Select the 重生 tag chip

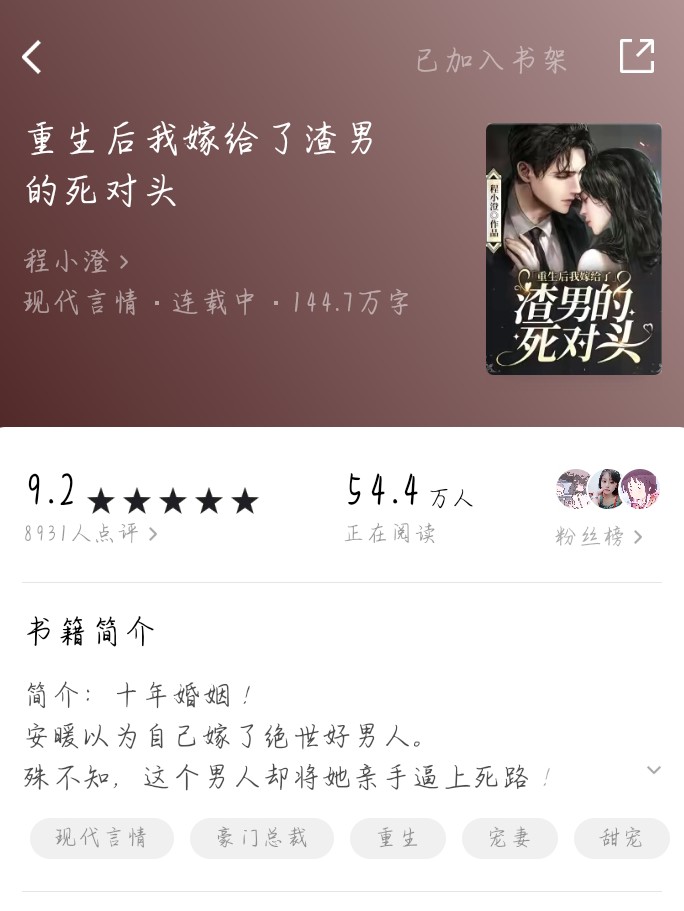[397, 838]
